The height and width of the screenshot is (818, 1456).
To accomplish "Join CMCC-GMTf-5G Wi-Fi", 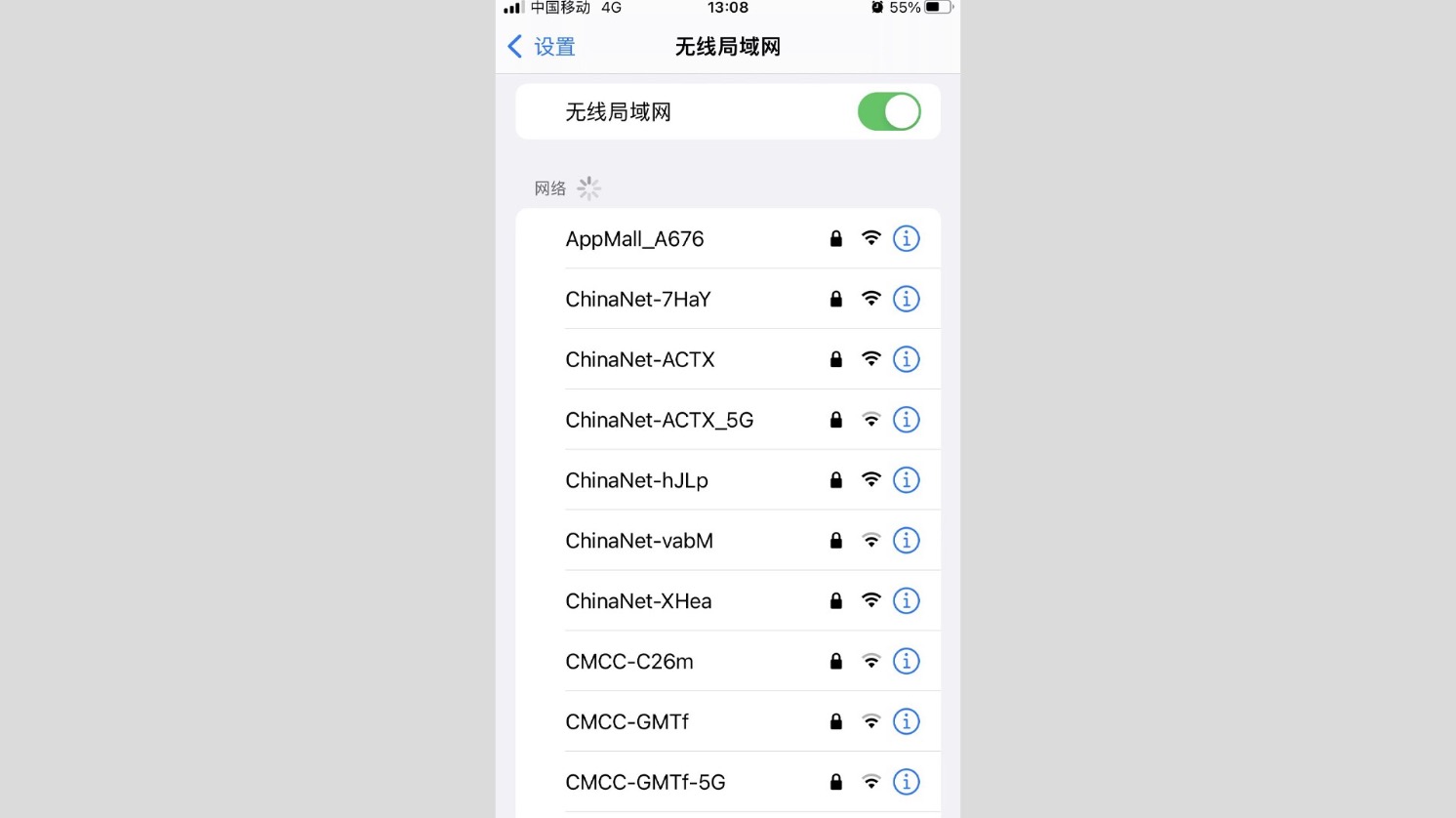I will tap(646, 783).
